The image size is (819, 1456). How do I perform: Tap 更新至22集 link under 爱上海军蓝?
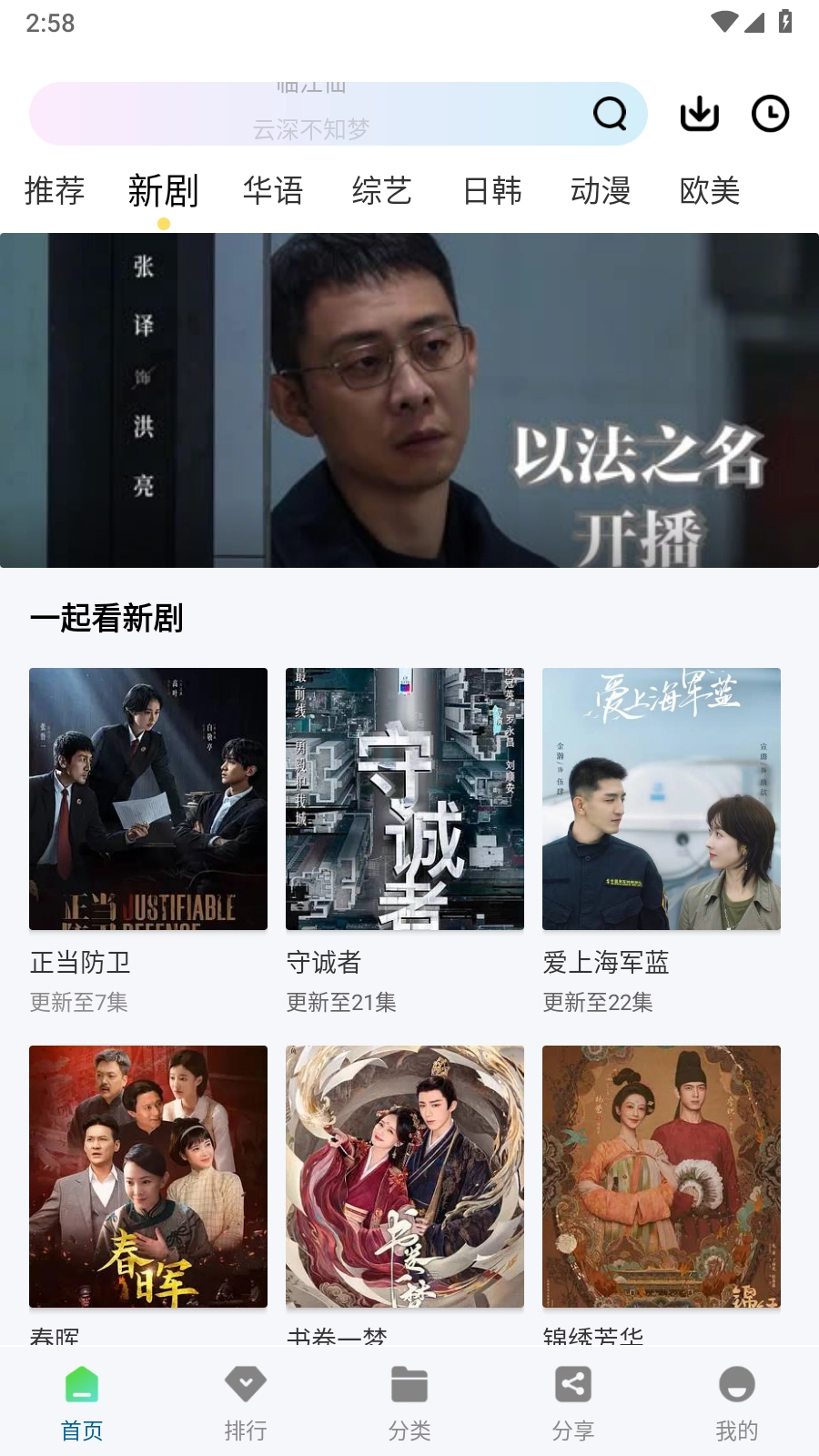point(600,1003)
